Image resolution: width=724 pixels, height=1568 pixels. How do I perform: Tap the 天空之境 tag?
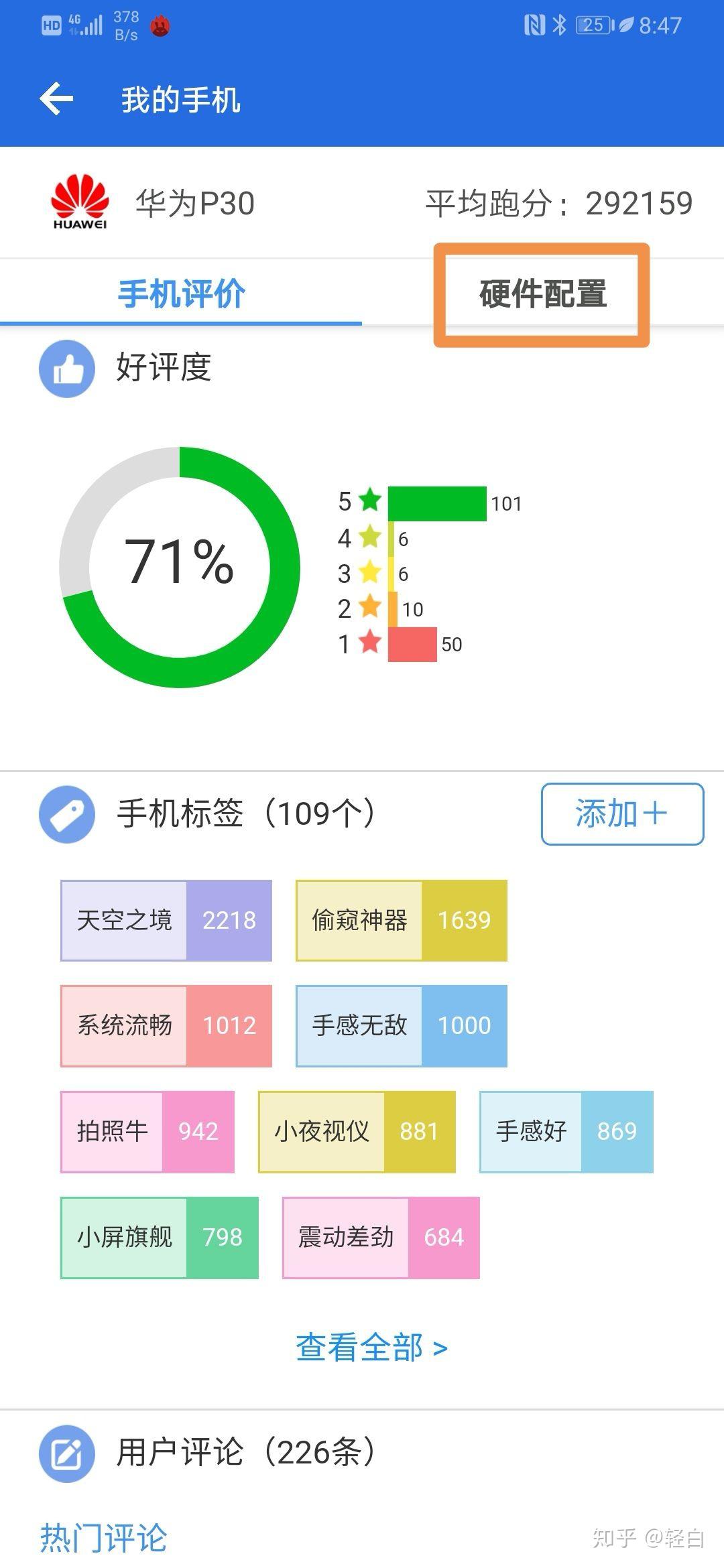coord(166,920)
